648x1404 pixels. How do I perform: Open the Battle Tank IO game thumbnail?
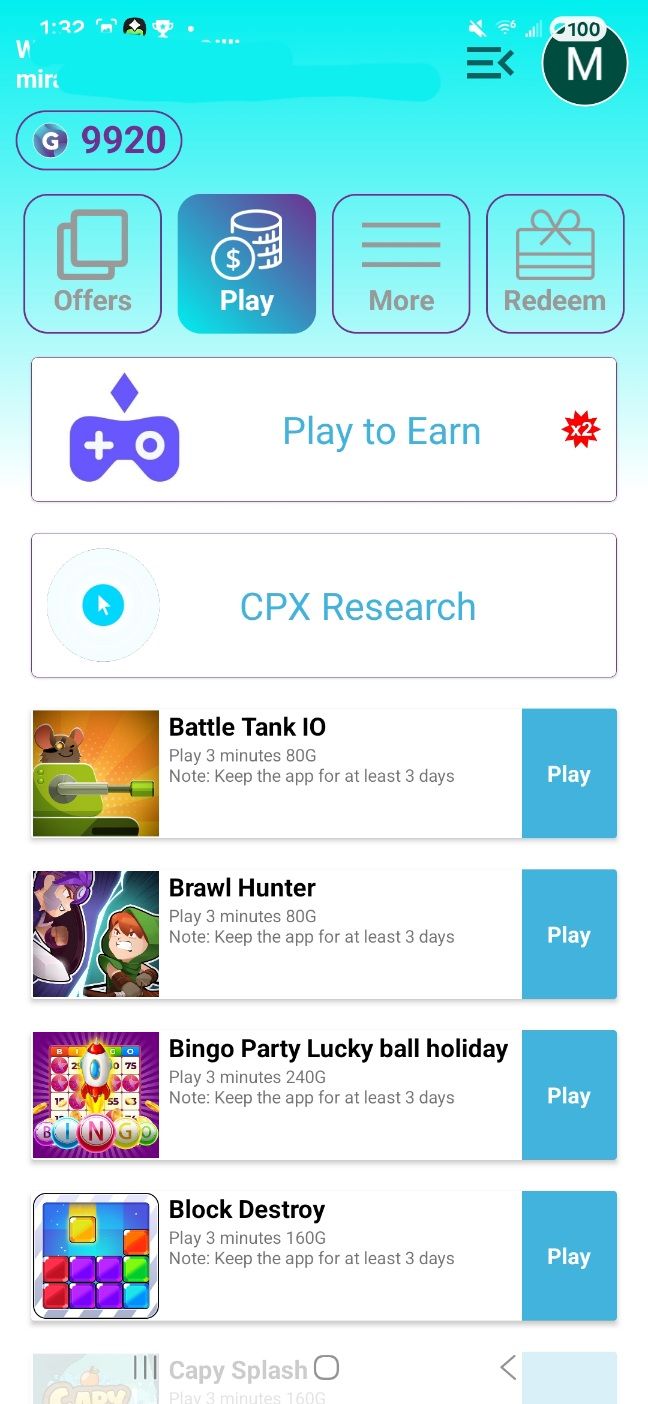click(x=96, y=773)
